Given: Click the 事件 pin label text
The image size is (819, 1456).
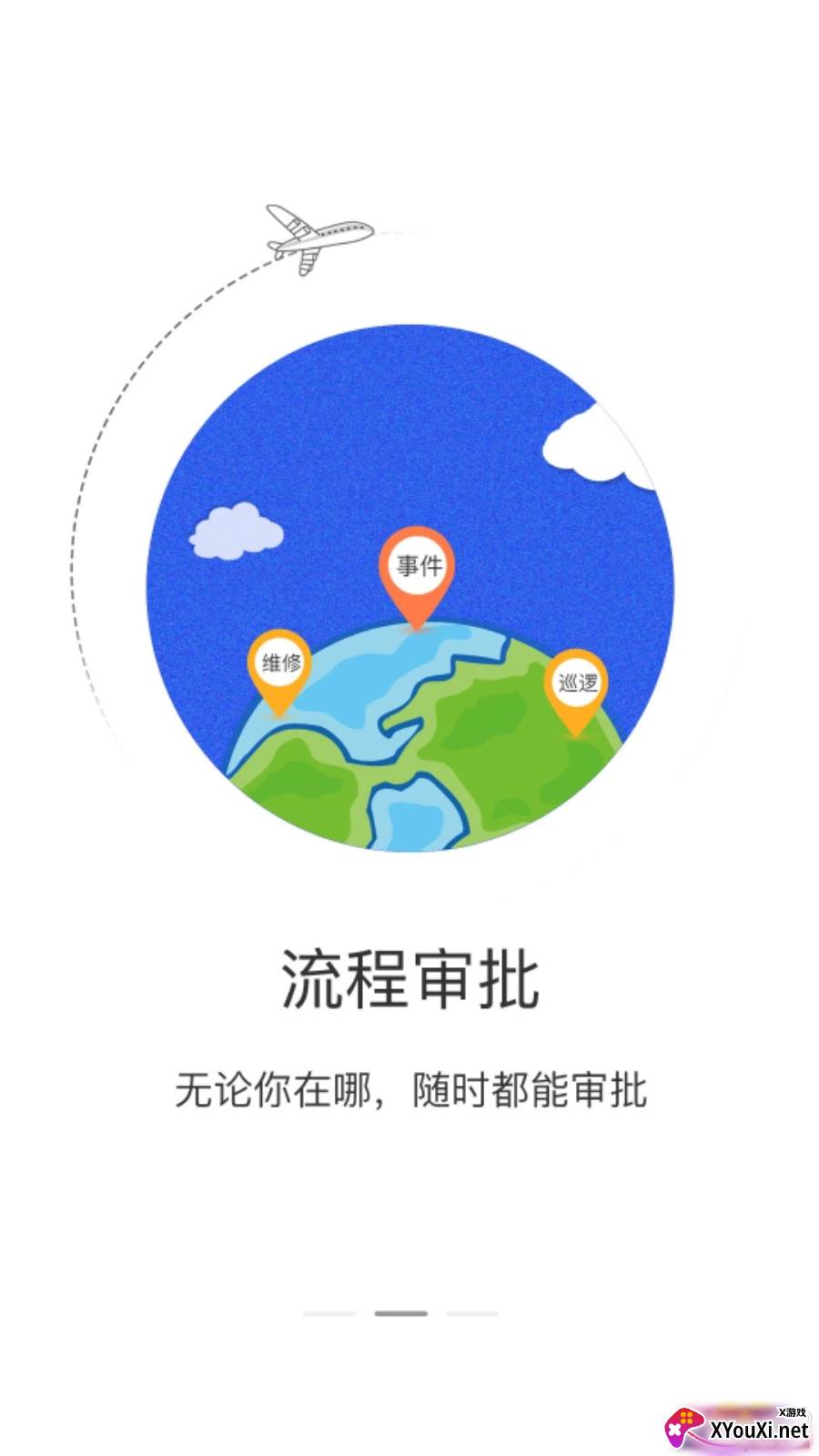Looking at the screenshot, I should pyautogui.click(x=420, y=566).
